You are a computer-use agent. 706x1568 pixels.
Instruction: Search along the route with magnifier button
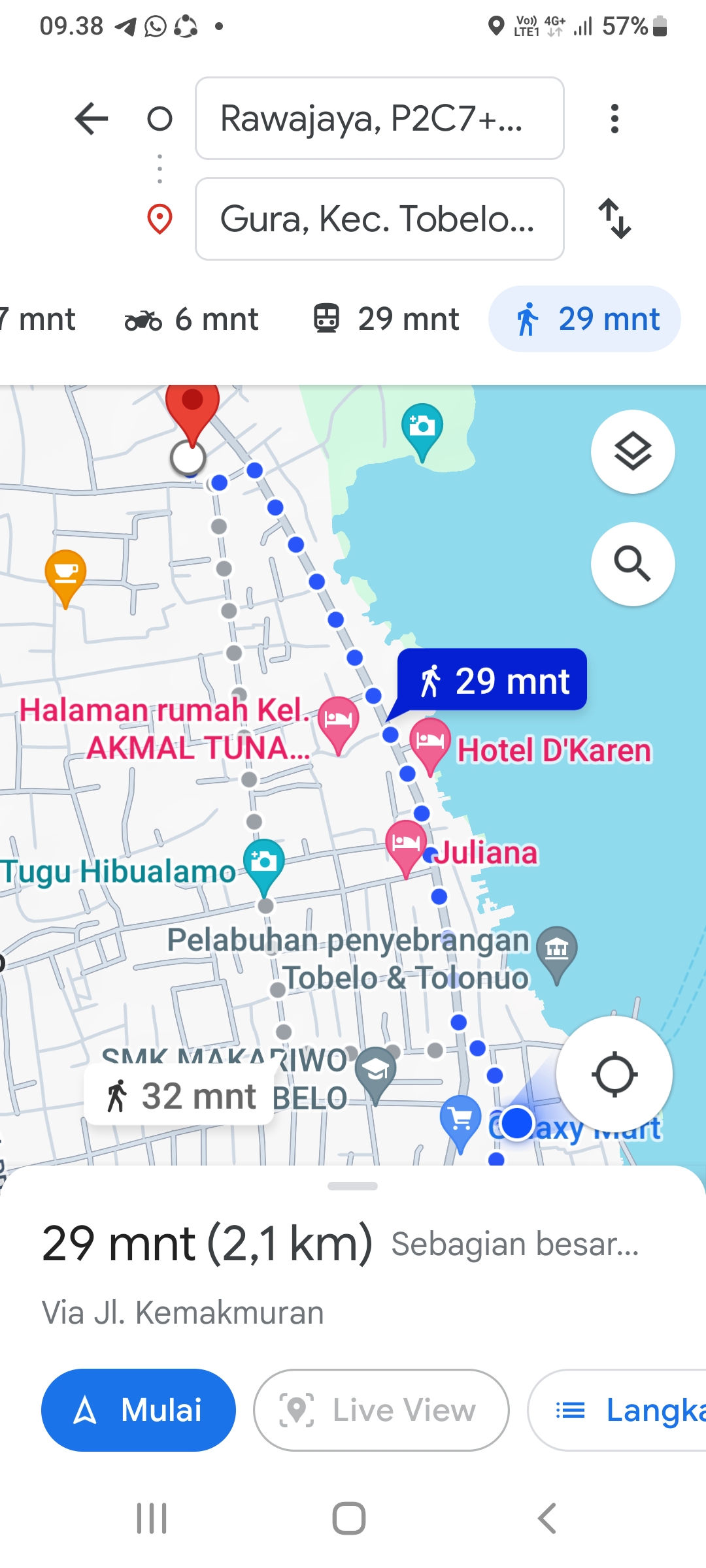pos(633,564)
